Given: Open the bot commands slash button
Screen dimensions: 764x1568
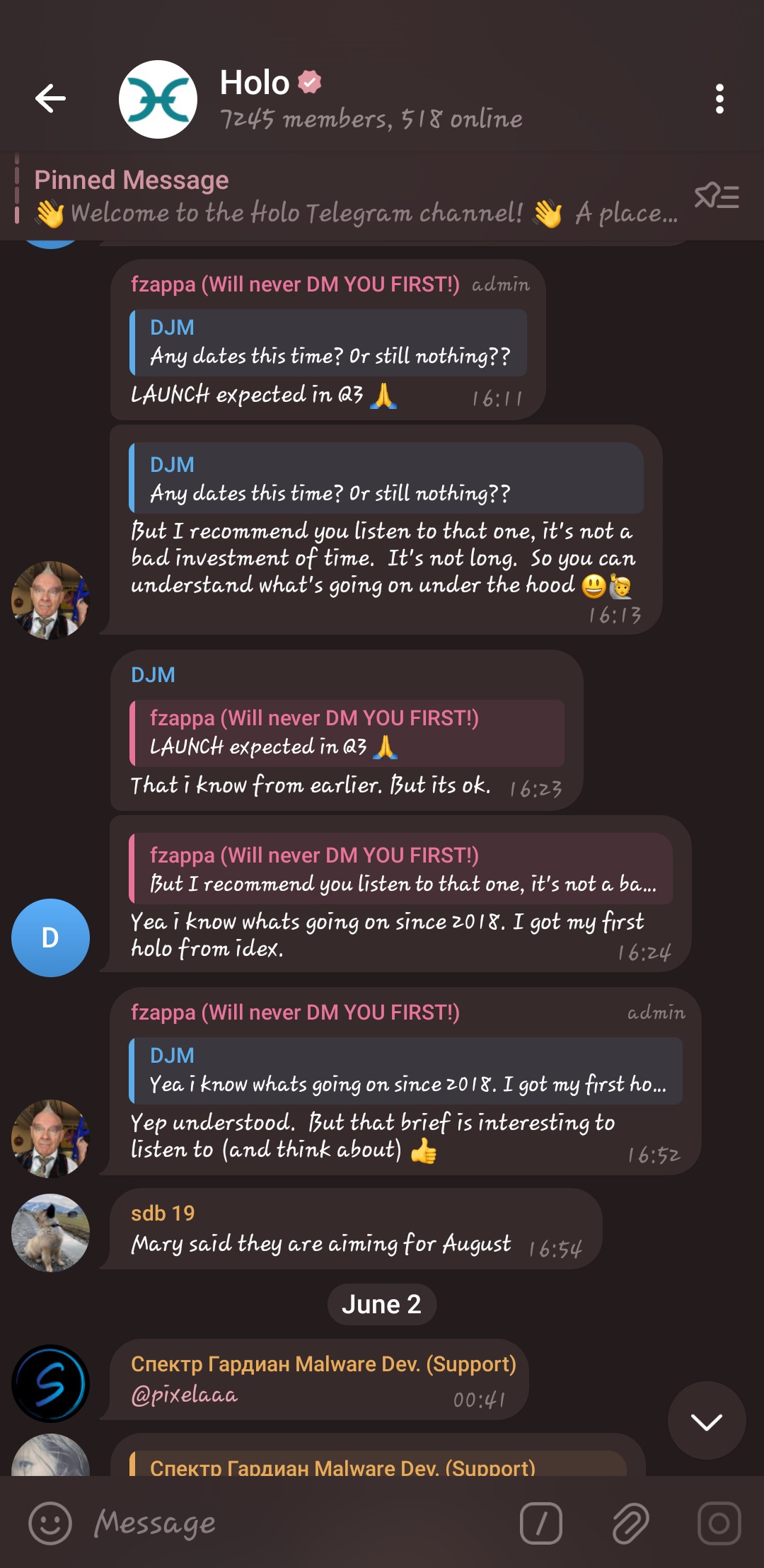Looking at the screenshot, I should [541, 1523].
